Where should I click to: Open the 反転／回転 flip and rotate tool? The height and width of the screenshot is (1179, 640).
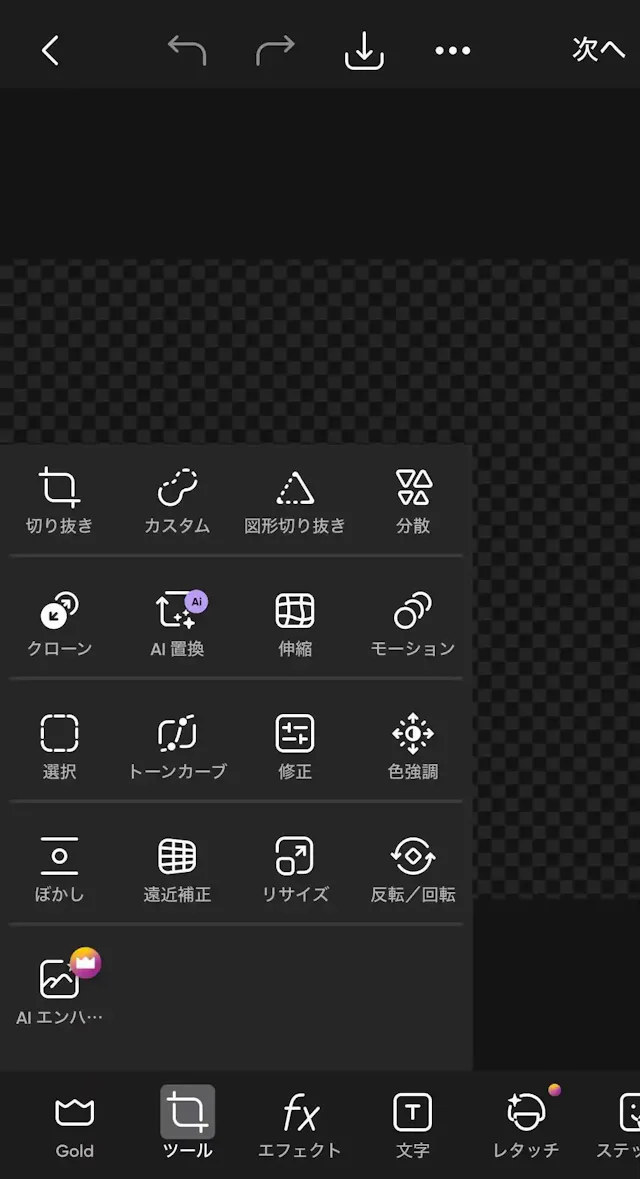click(413, 870)
